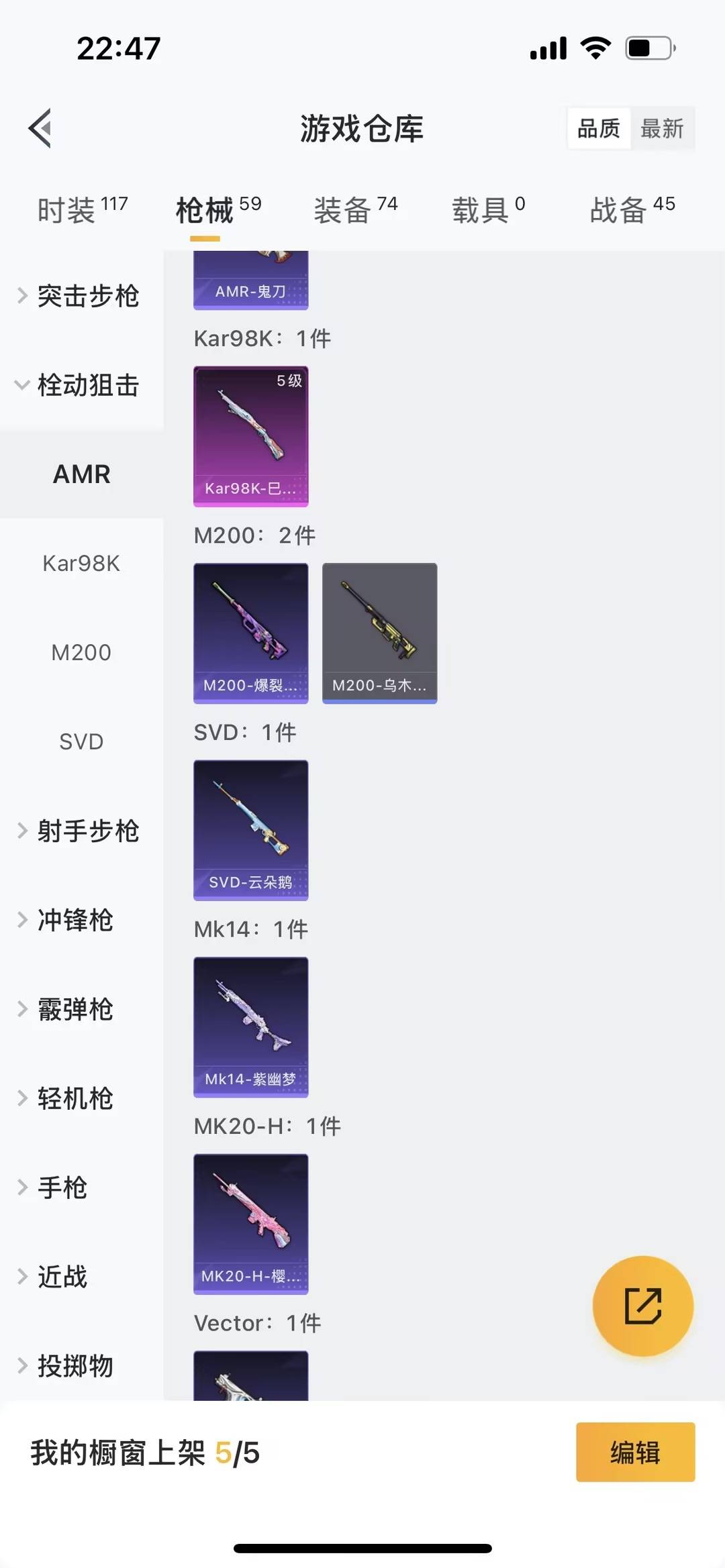The width and height of the screenshot is (725, 1568).
Task: Open the Kar98K-巴... skin thumbnail
Action: 250,437
